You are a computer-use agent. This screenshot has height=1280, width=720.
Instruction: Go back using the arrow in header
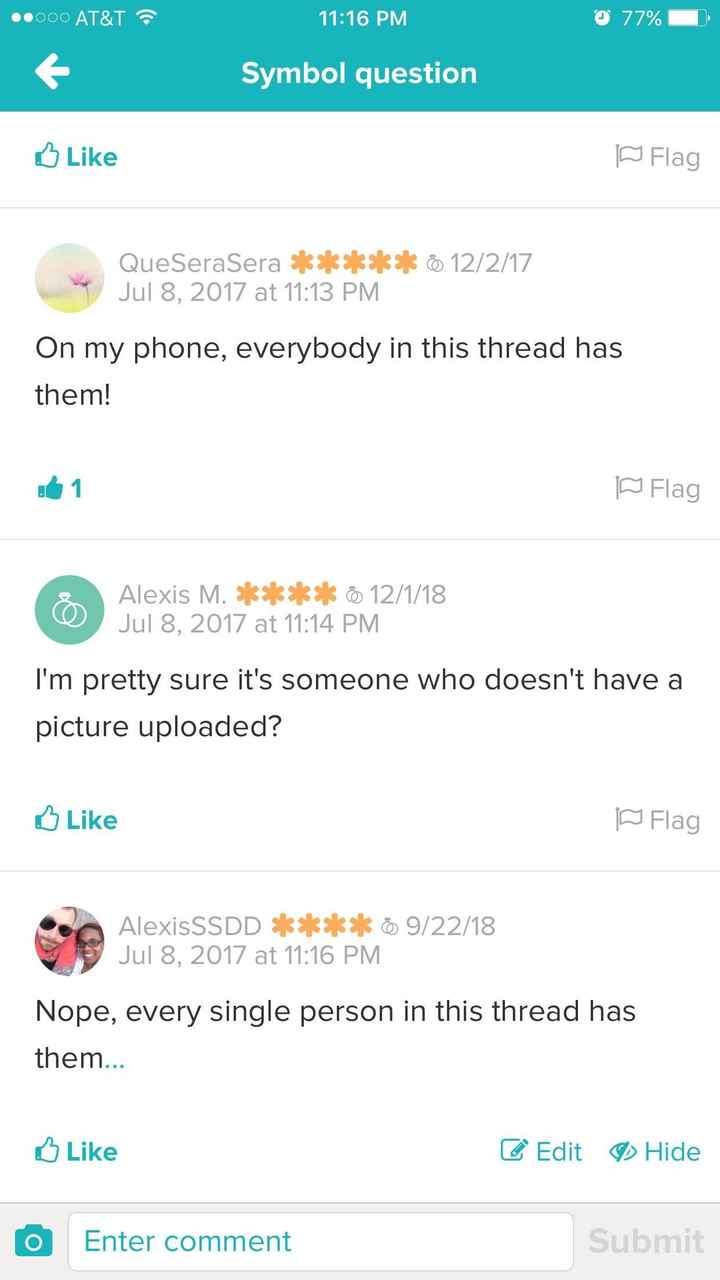(x=52, y=72)
